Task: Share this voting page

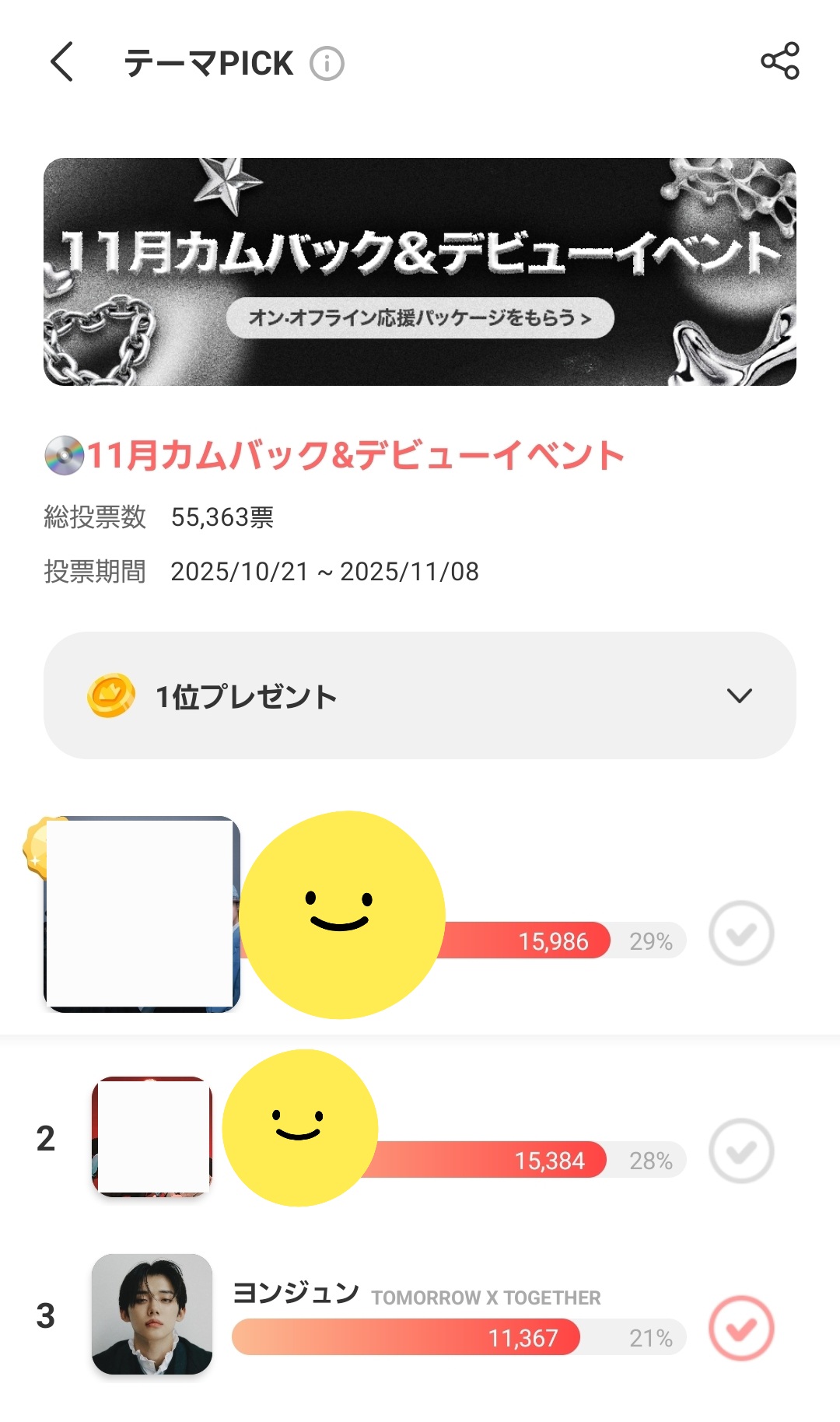Action: [x=779, y=61]
